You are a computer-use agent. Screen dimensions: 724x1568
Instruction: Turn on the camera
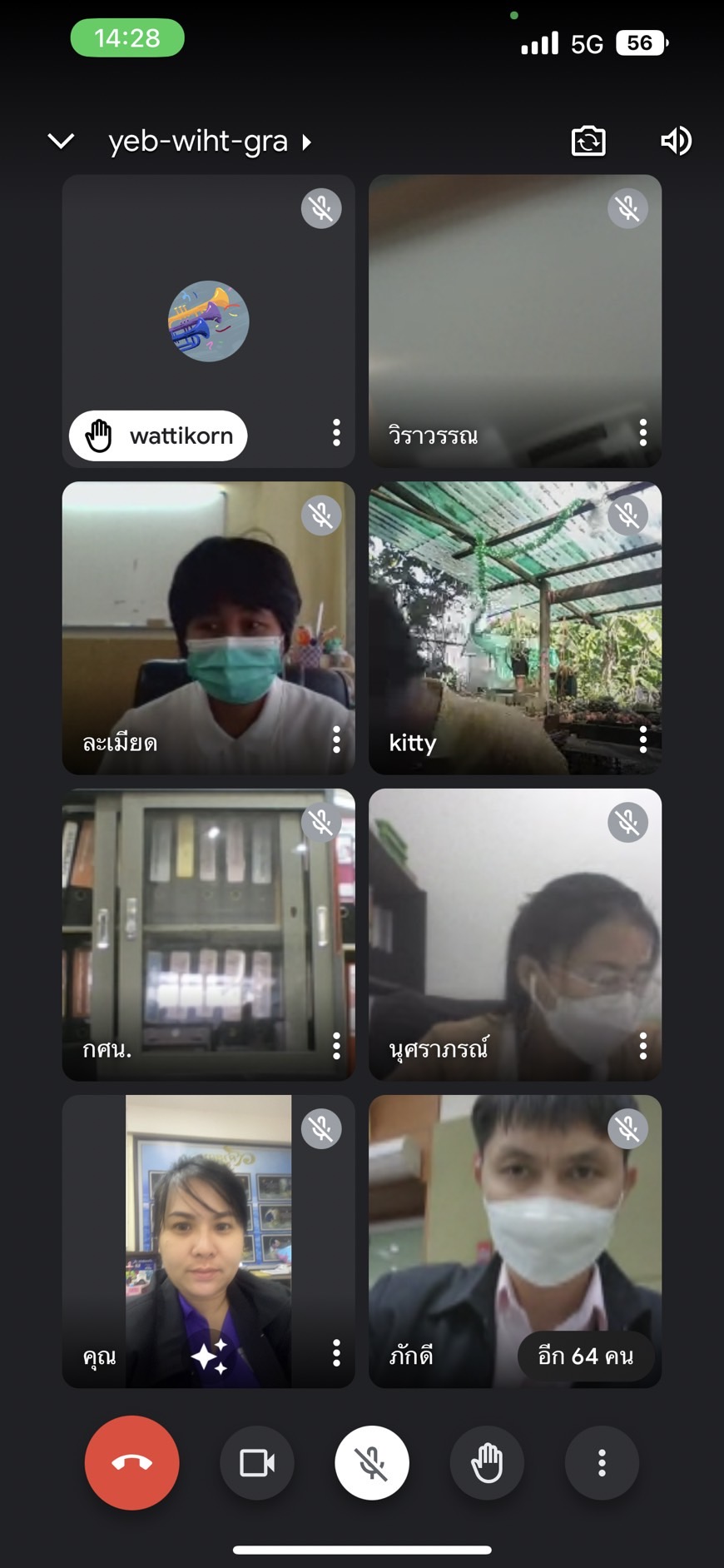coord(257,1463)
